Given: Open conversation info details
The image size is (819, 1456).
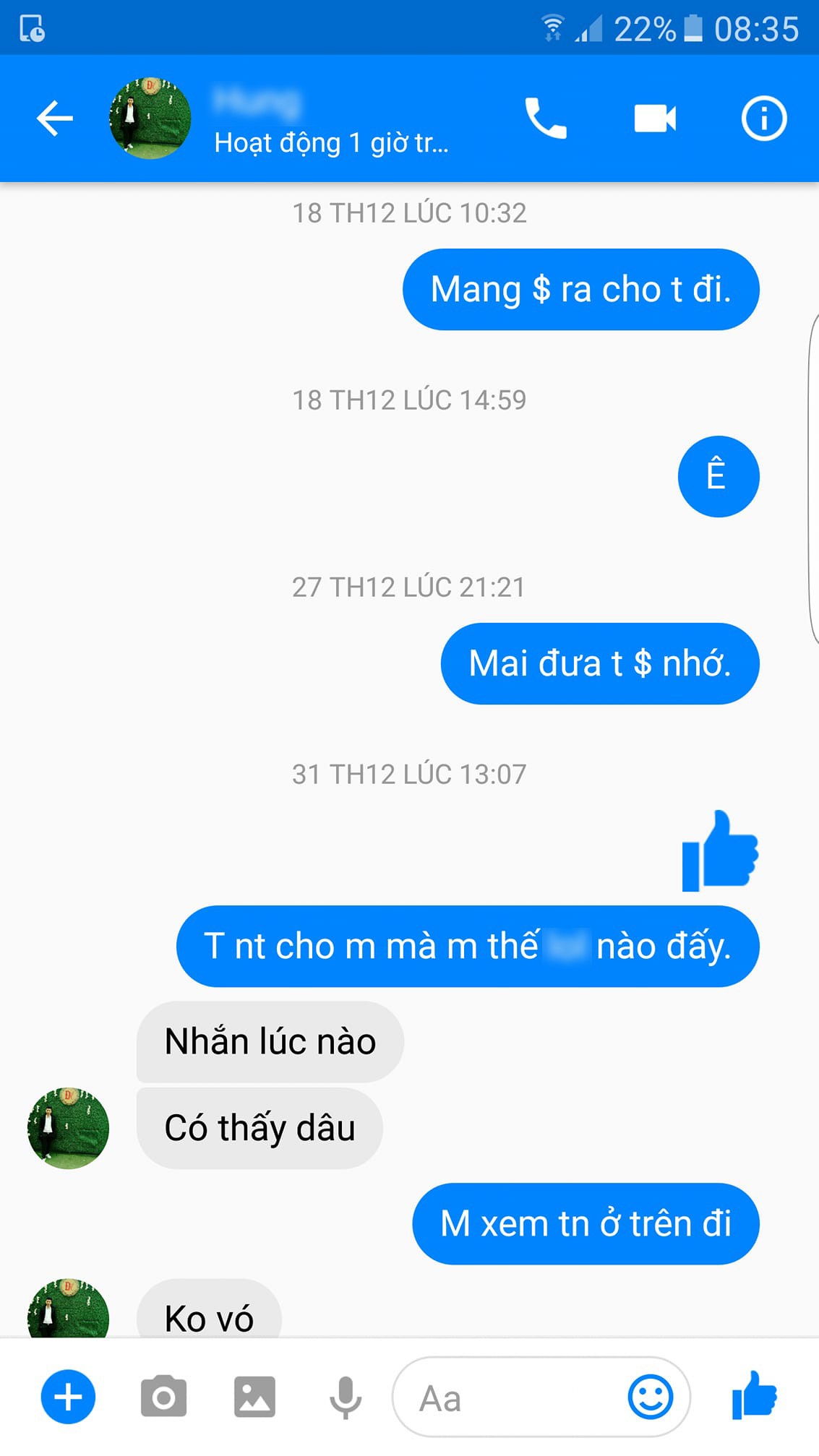Looking at the screenshot, I should click(763, 119).
